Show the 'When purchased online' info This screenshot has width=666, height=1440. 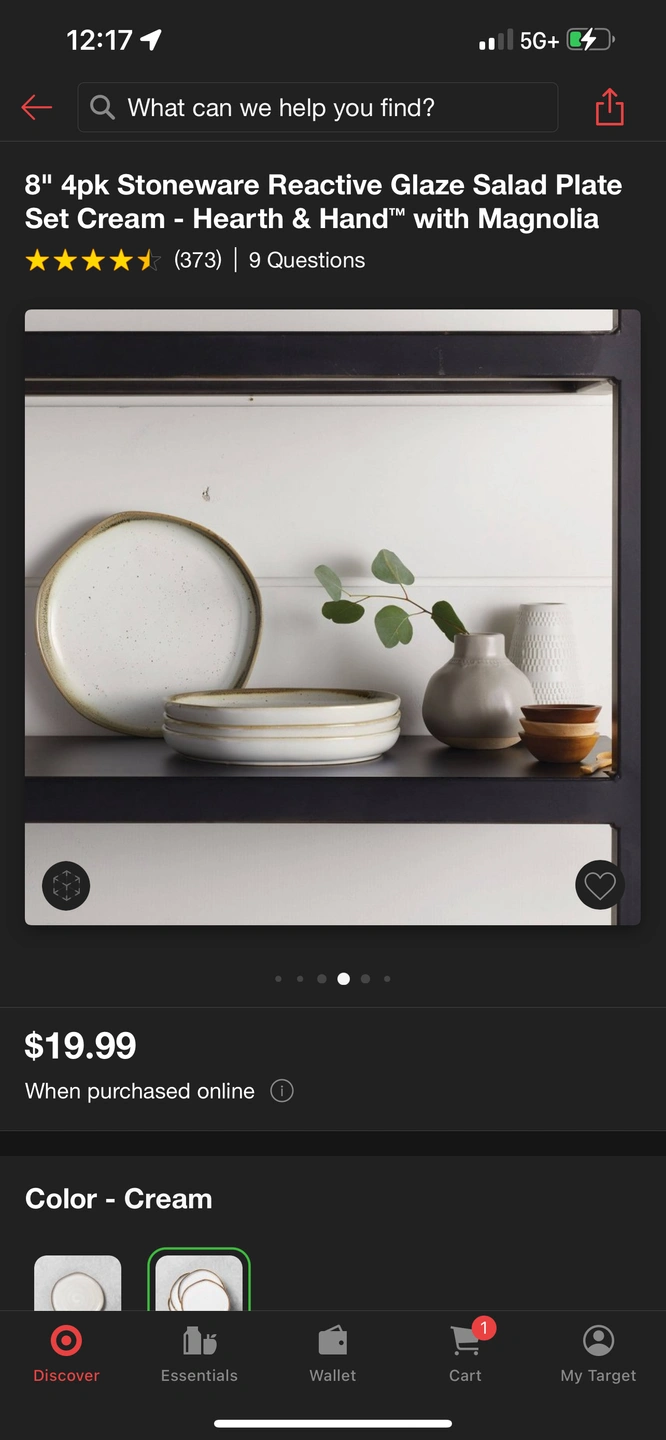pos(282,1091)
